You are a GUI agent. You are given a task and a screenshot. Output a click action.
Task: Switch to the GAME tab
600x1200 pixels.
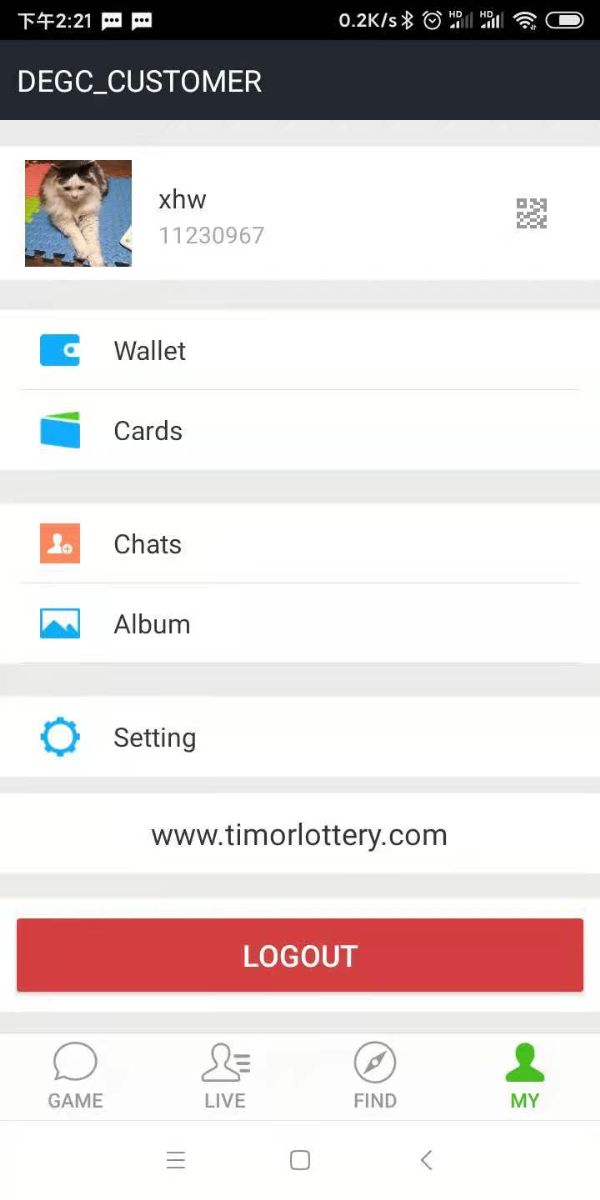point(75,1075)
